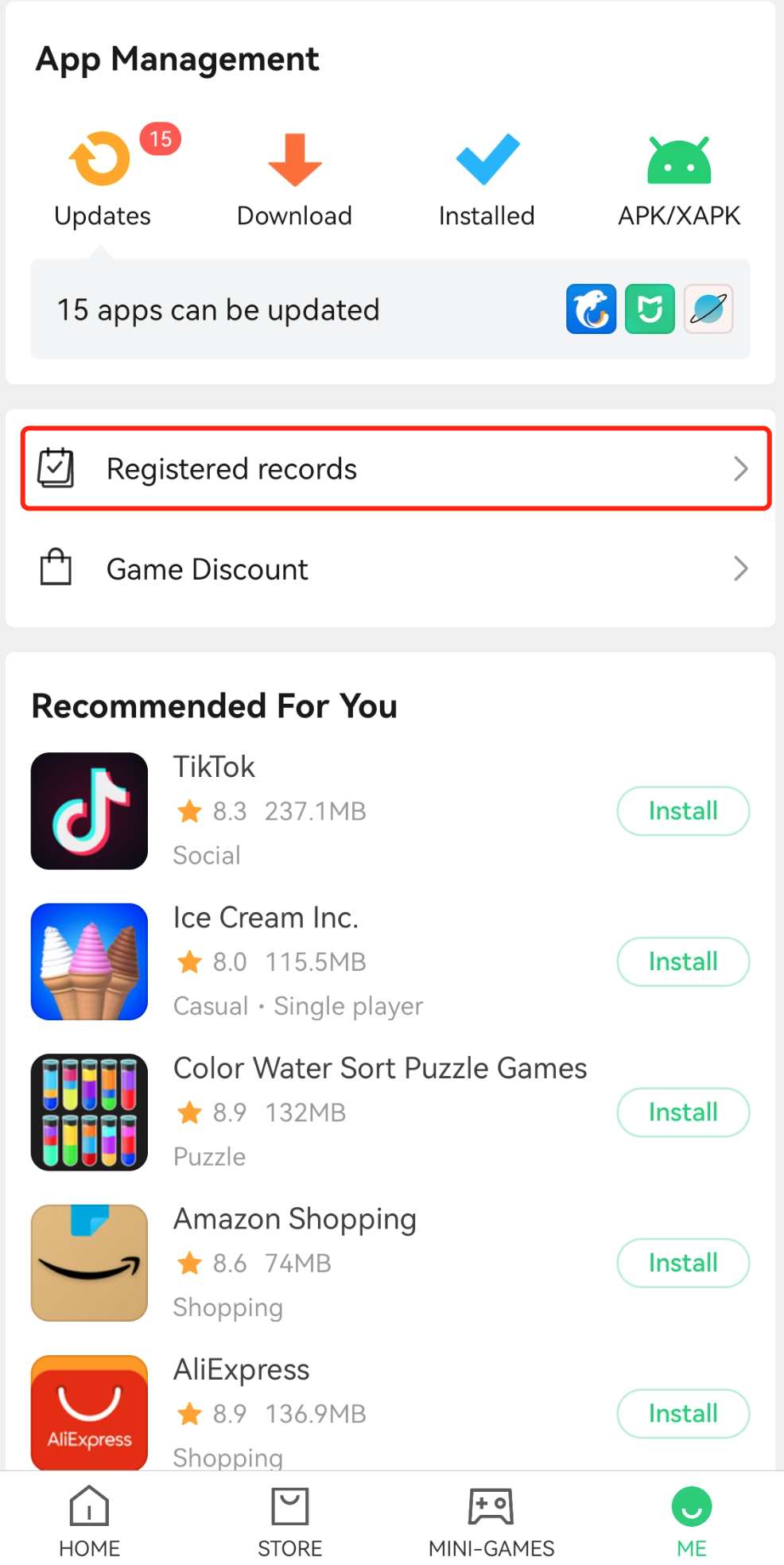The image size is (784, 1565).
Task: Switch to the HOME tab
Action: coord(88,1519)
